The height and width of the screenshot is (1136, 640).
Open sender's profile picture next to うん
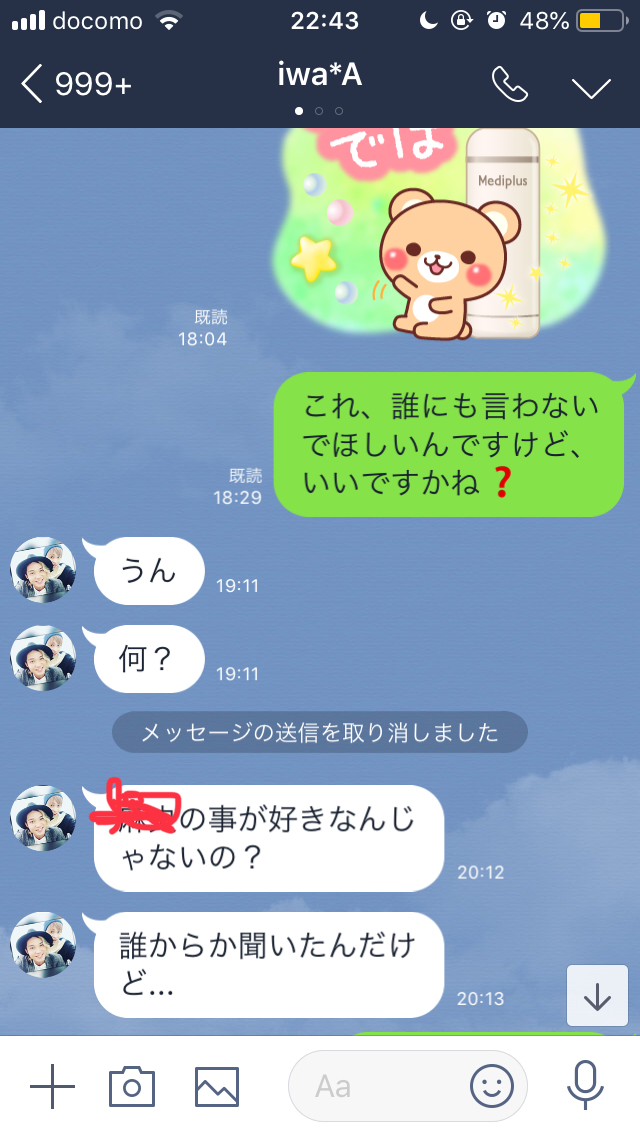click(x=42, y=569)
